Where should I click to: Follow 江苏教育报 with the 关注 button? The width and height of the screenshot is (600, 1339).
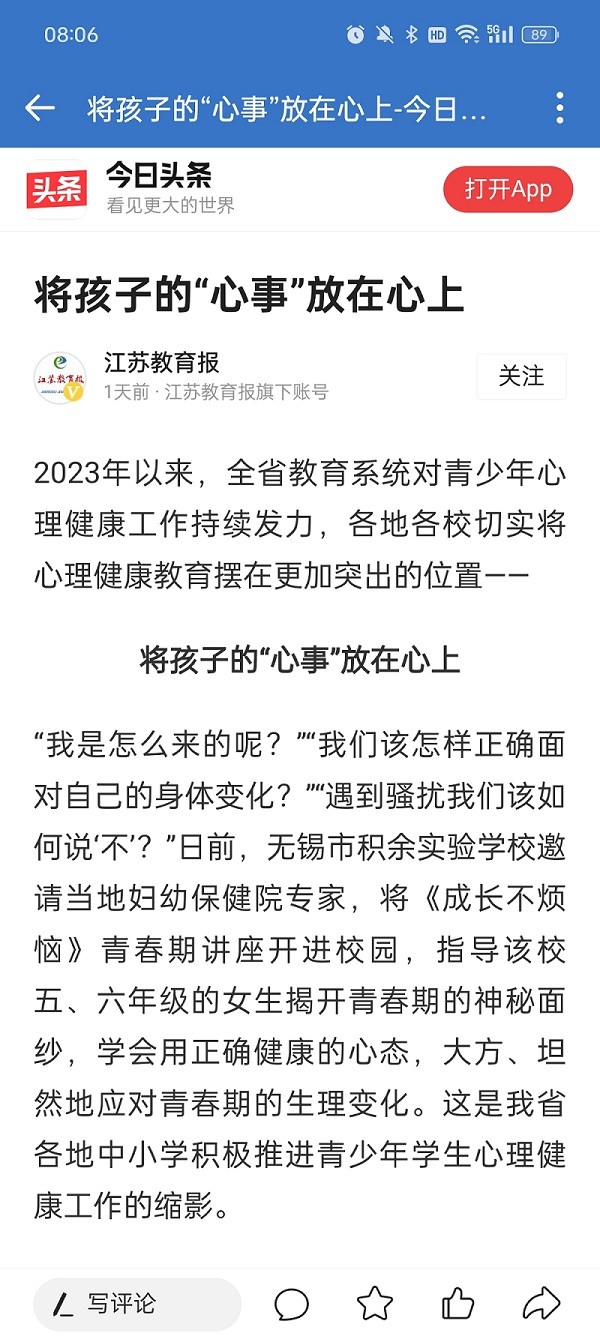coord(521,377)
